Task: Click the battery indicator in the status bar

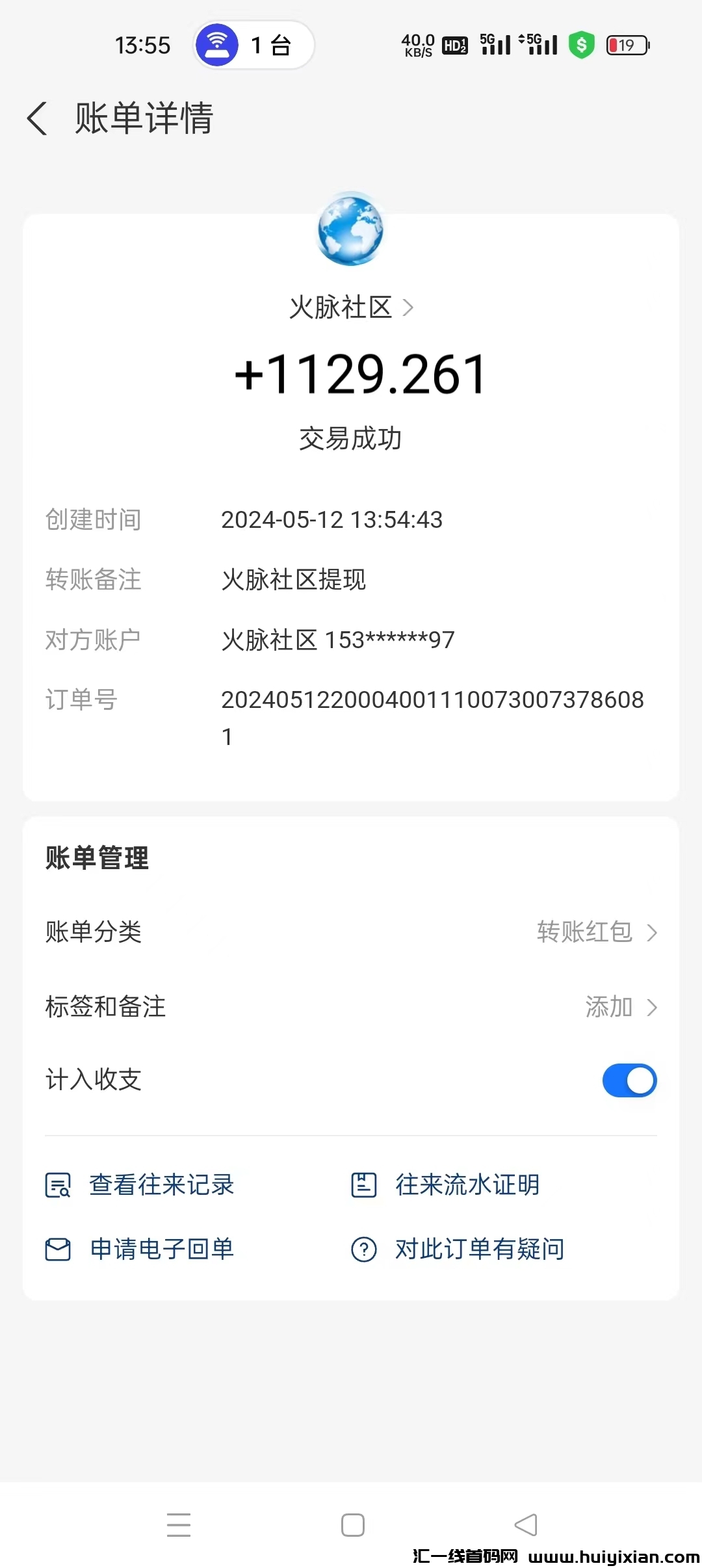Action: coord(626,44)
